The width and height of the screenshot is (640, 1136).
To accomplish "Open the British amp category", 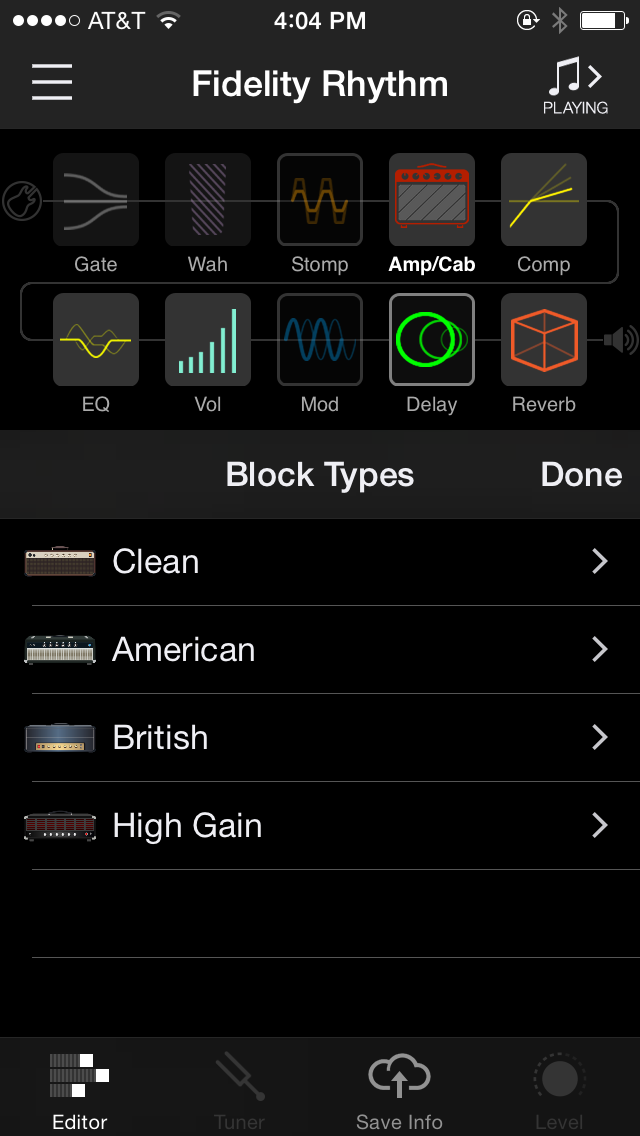I will tap(320, 738).
